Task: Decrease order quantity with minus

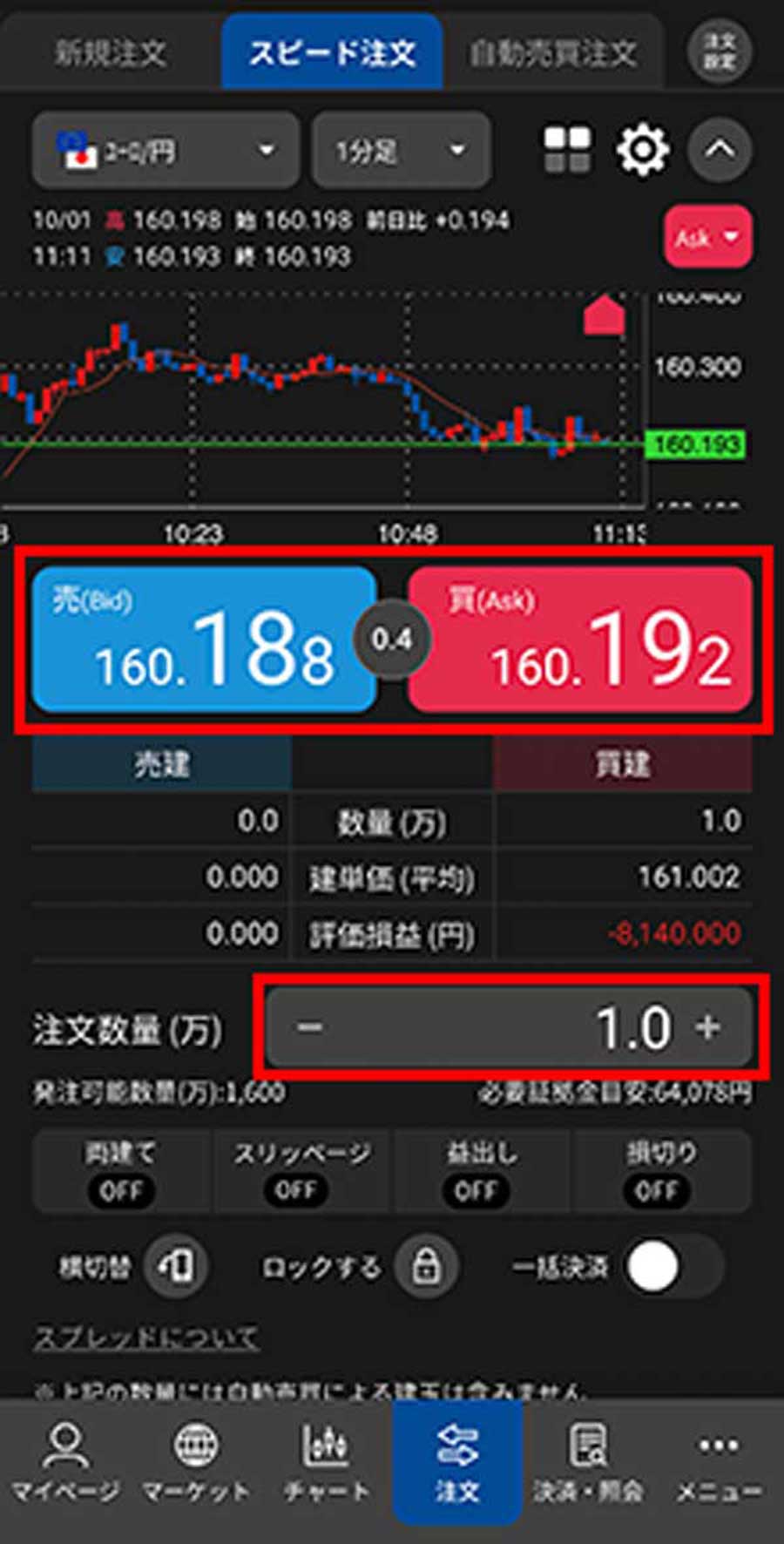Action: click(309, 1027)
